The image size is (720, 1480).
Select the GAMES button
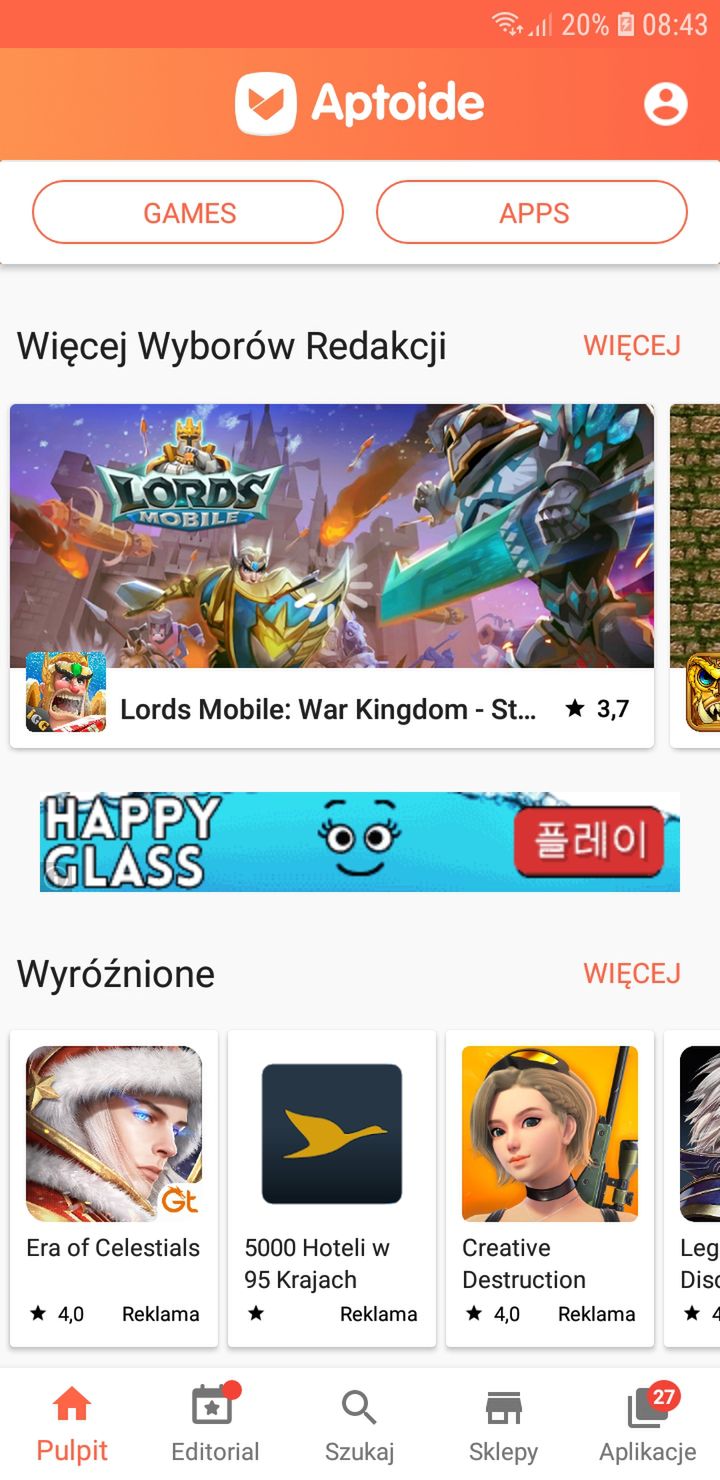coord(188,212)
